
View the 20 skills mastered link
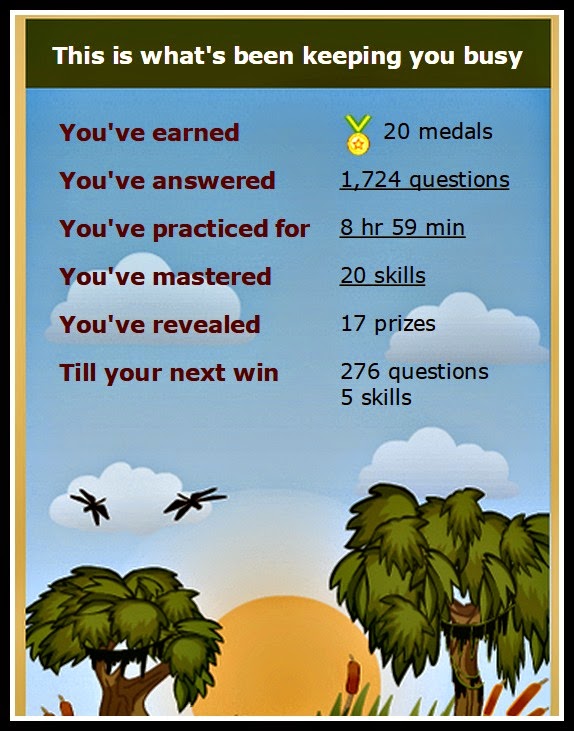382,276
